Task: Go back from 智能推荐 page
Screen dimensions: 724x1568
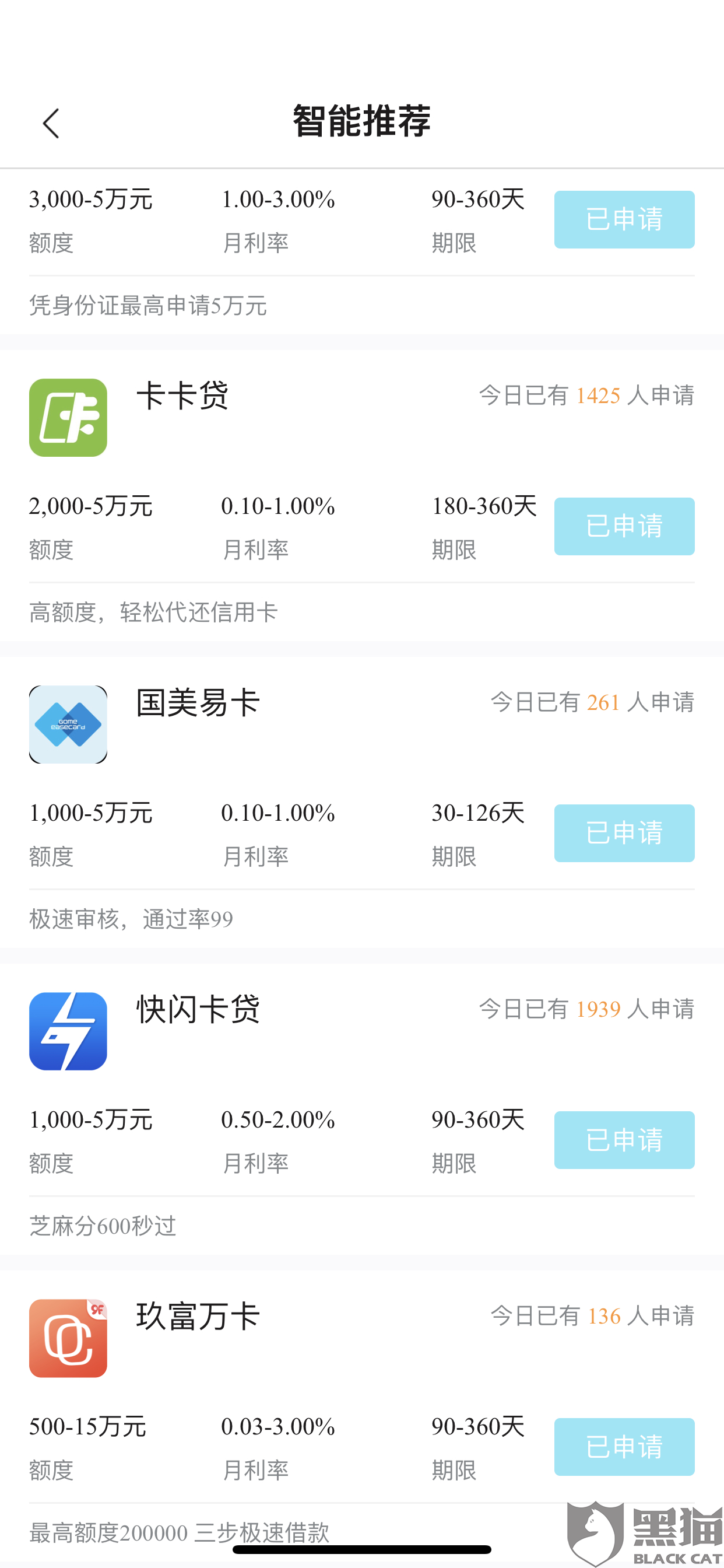Action: 51,124
